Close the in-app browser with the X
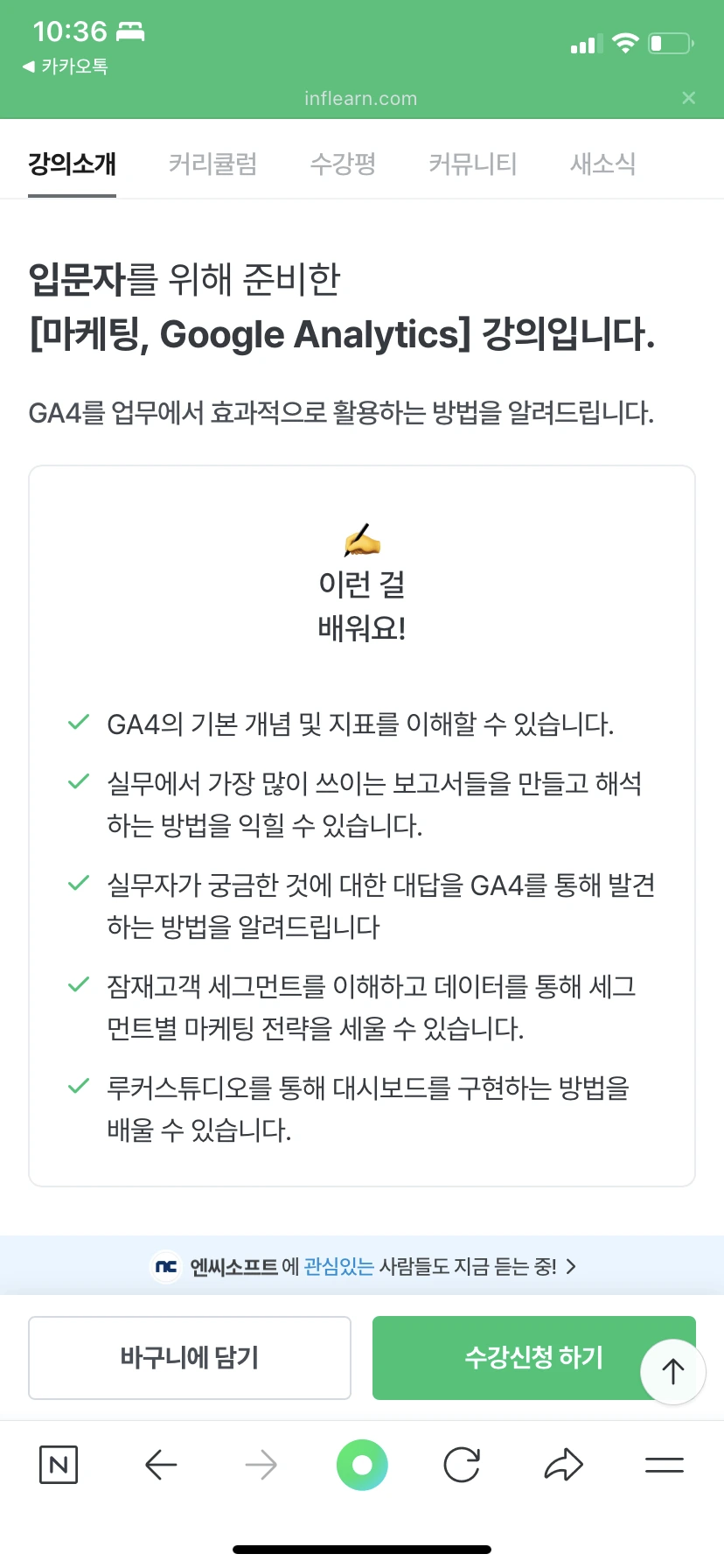Viewport: 724px width, 1568px height. coord(689,98)
